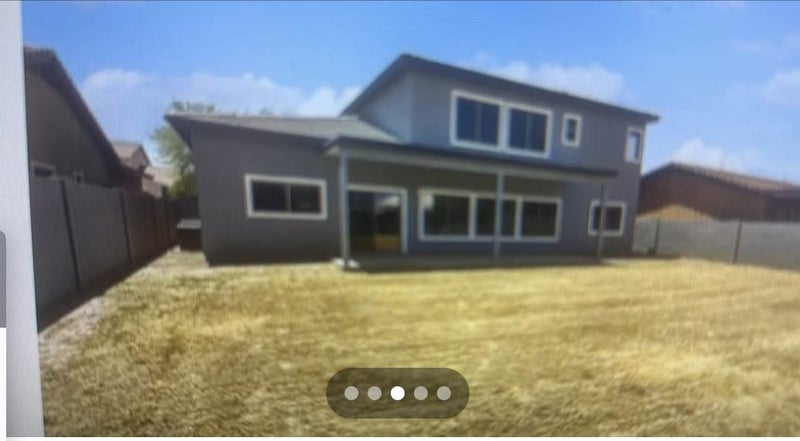
Task: Jump to the first page indicator dot
Action: [x=351, y=393]
